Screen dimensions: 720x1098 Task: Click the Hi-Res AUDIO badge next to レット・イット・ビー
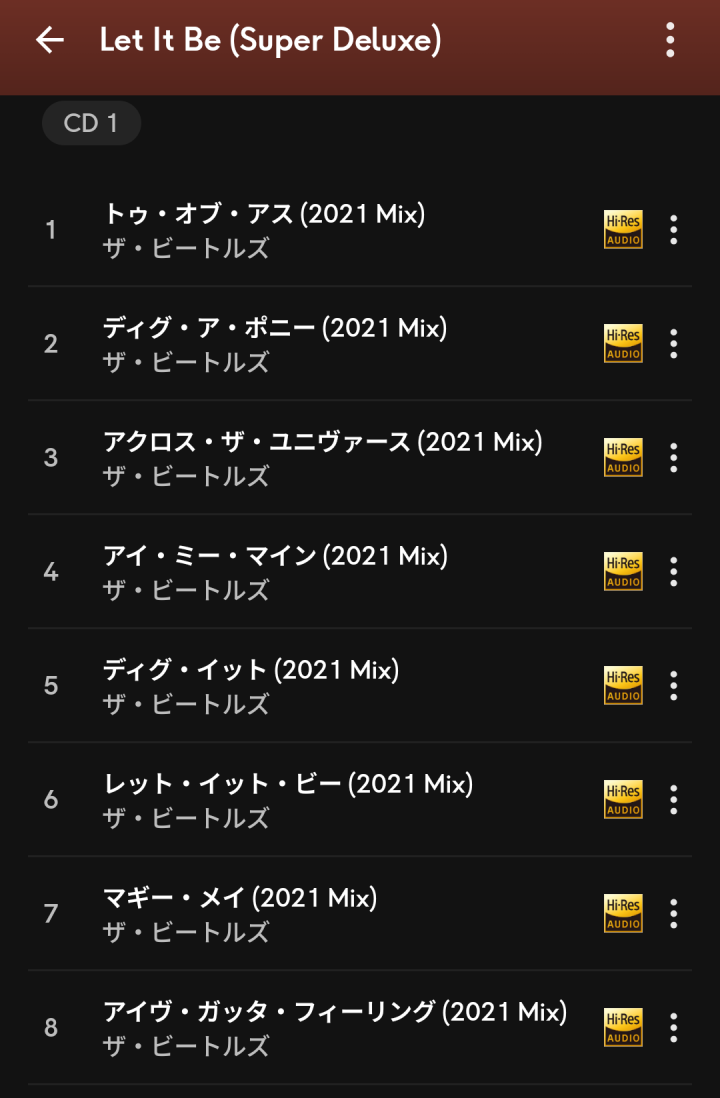click(623, 799)
